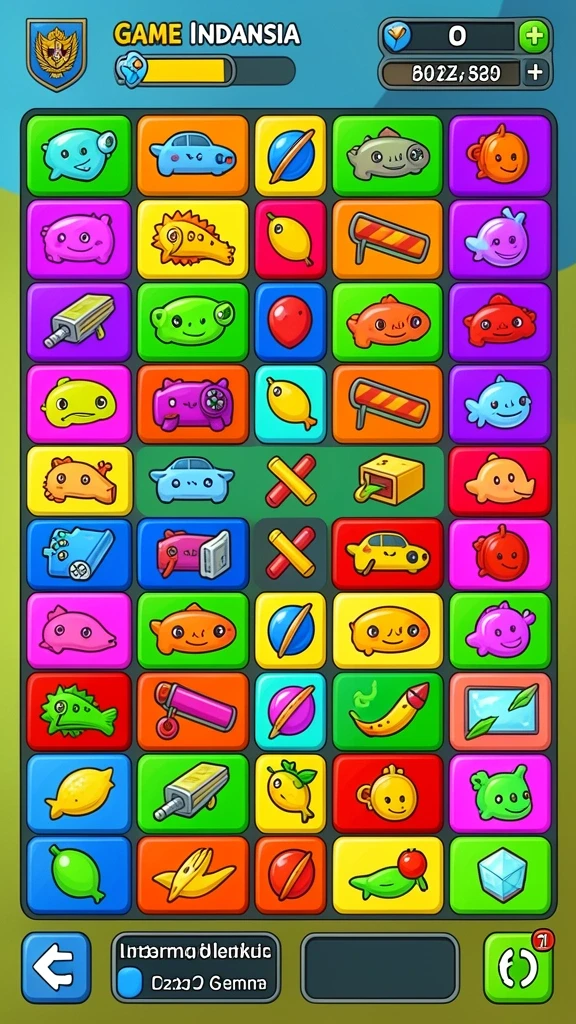Tap the green refresh button with red badge
576x1024 pixels.
(518, 967)
